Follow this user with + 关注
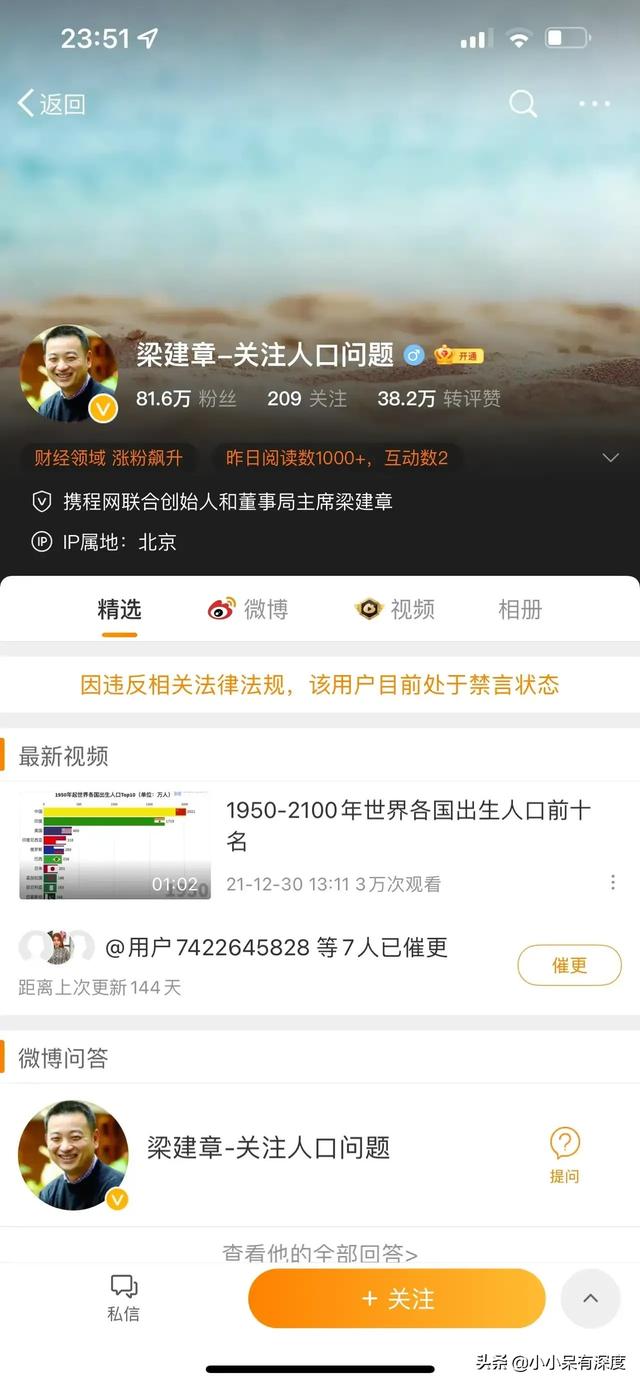This screenshot has width=640, height=1385. coord(397,1298)
